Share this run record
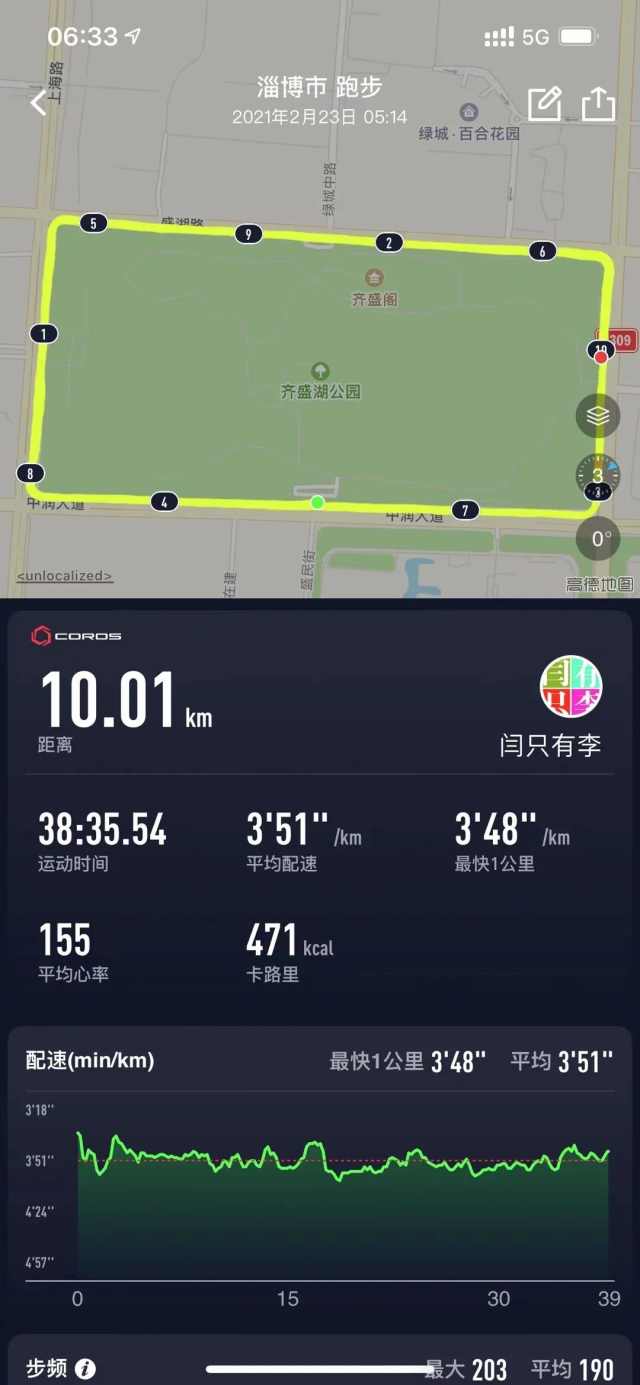Viewport: 640px width, 1385px height. click(x=598, y=103)
